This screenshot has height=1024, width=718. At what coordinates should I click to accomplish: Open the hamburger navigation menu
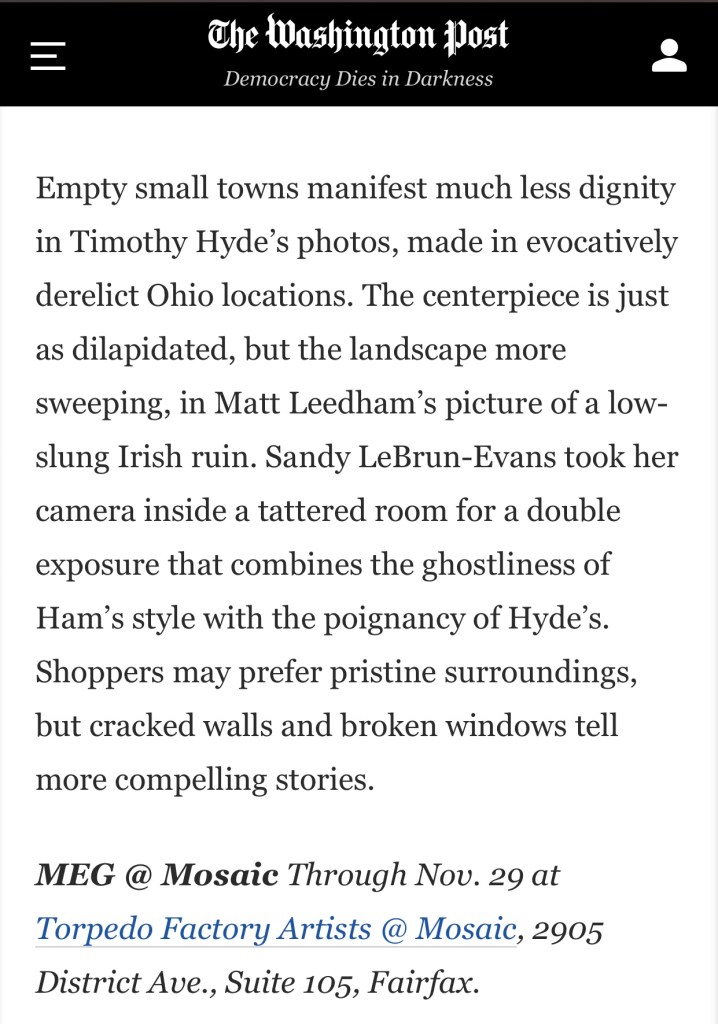(48, 54)
